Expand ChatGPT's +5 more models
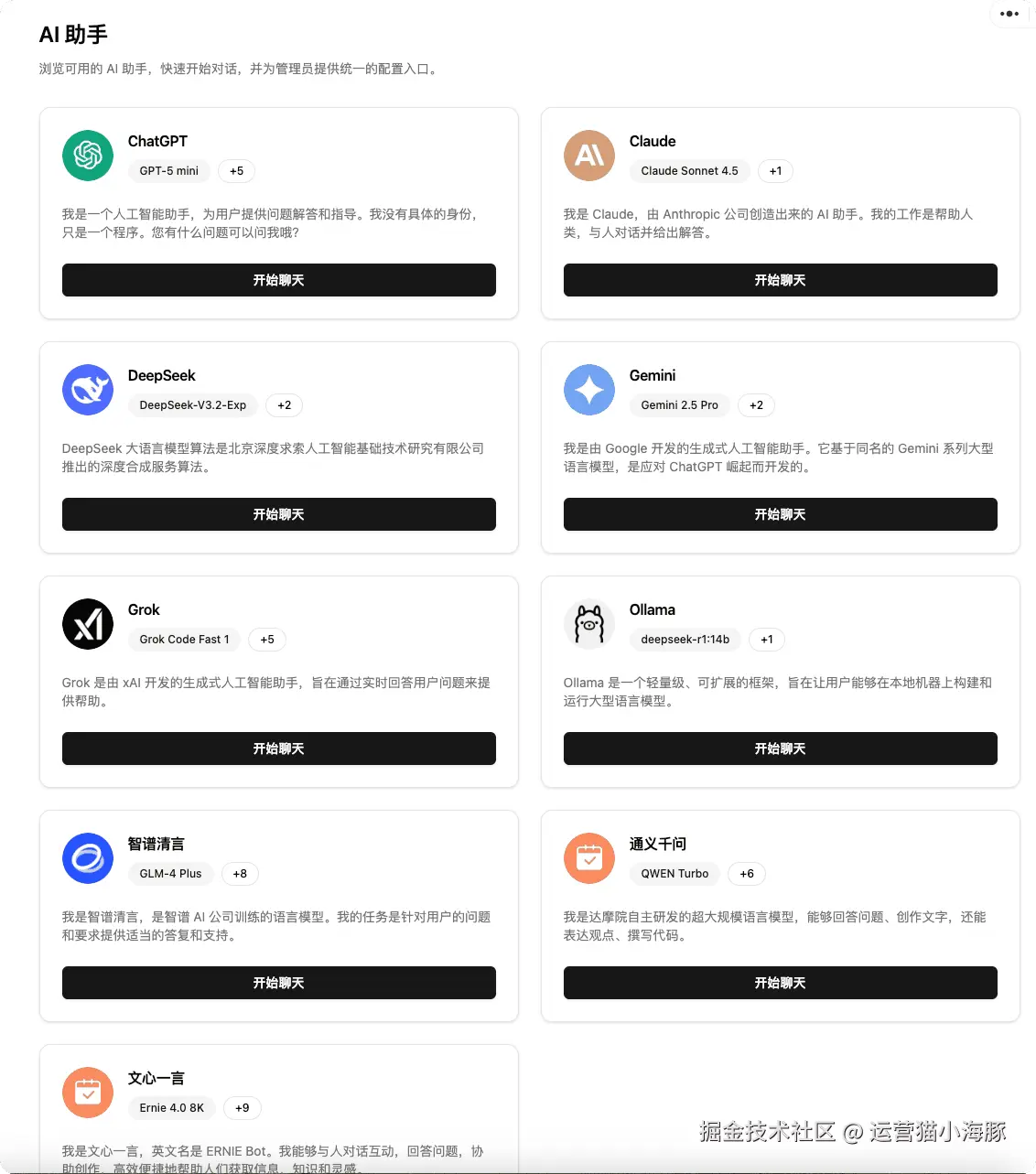Image resolution: width=1036 pixels, height=1174 pixels. pos(236,171)
